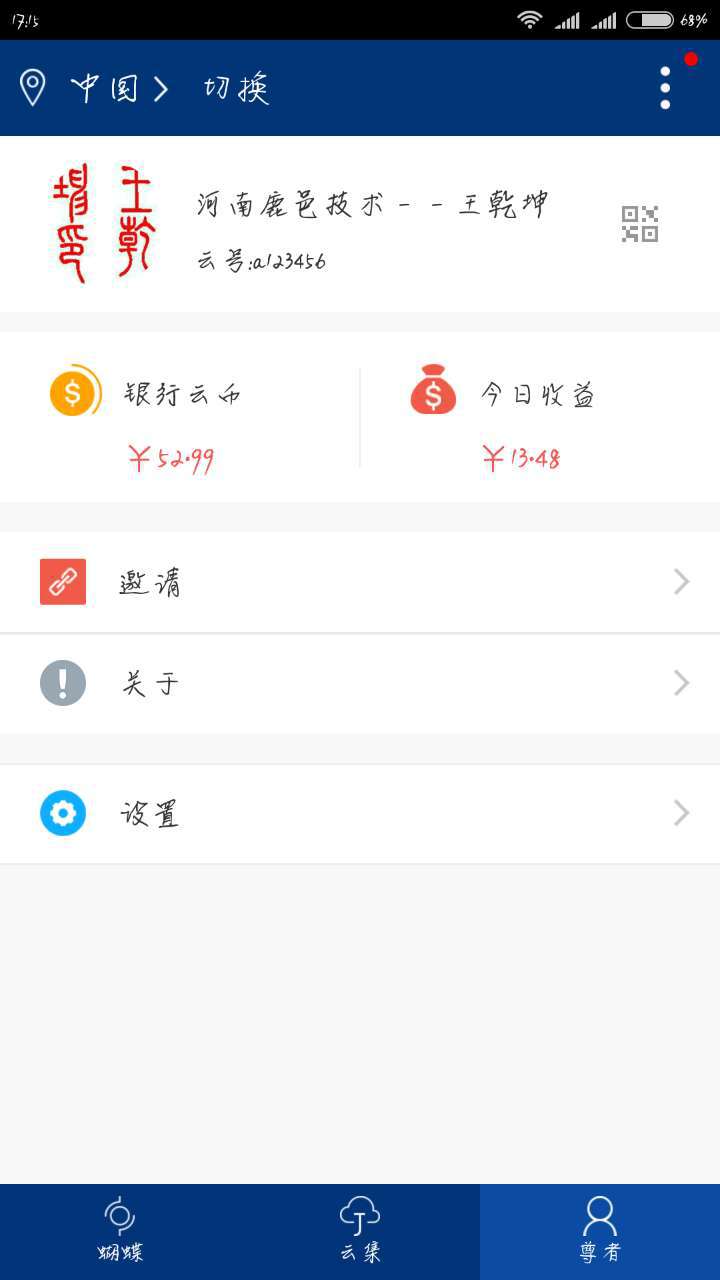720x1280 pixels.
Task: Go to 设置 settings
Action: pyautogui.click(x=360, y=814)
